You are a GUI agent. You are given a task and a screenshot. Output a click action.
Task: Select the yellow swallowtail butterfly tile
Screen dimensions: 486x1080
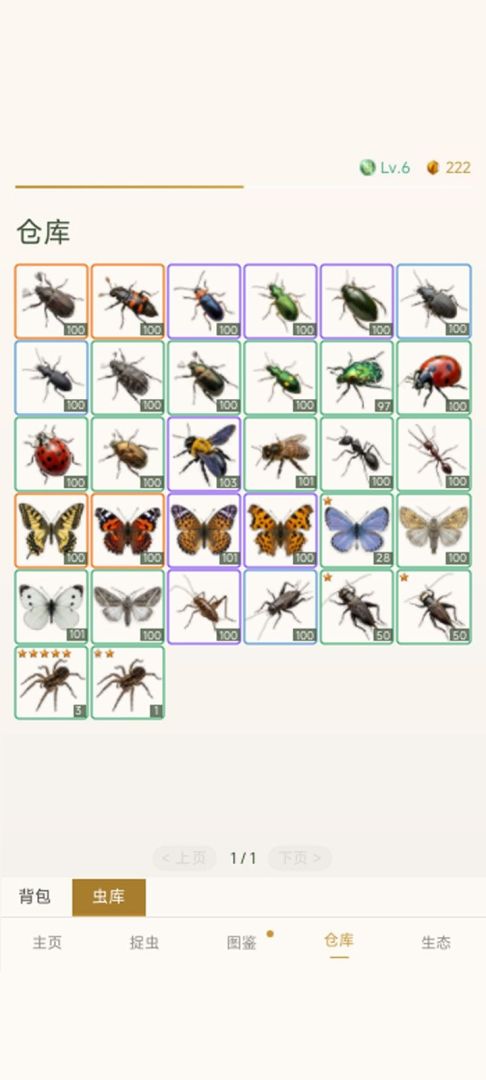tap(52, 530)
